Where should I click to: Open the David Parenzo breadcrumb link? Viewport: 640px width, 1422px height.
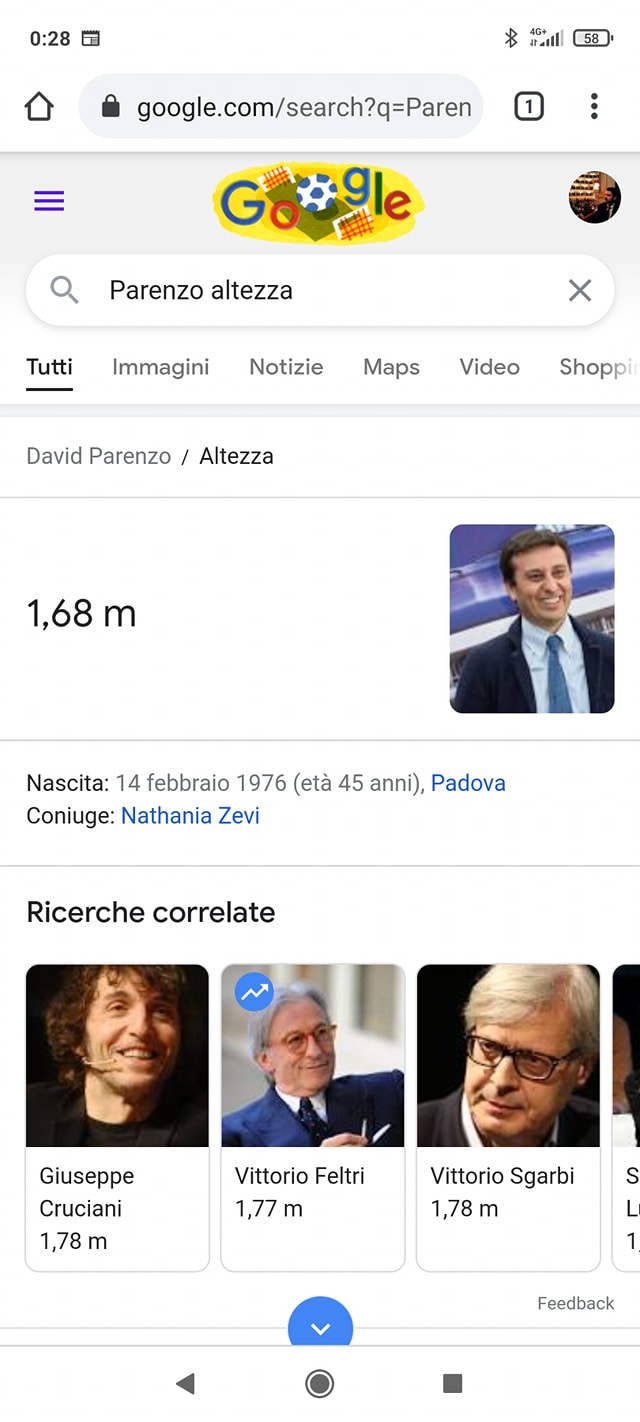pos(99,456)
